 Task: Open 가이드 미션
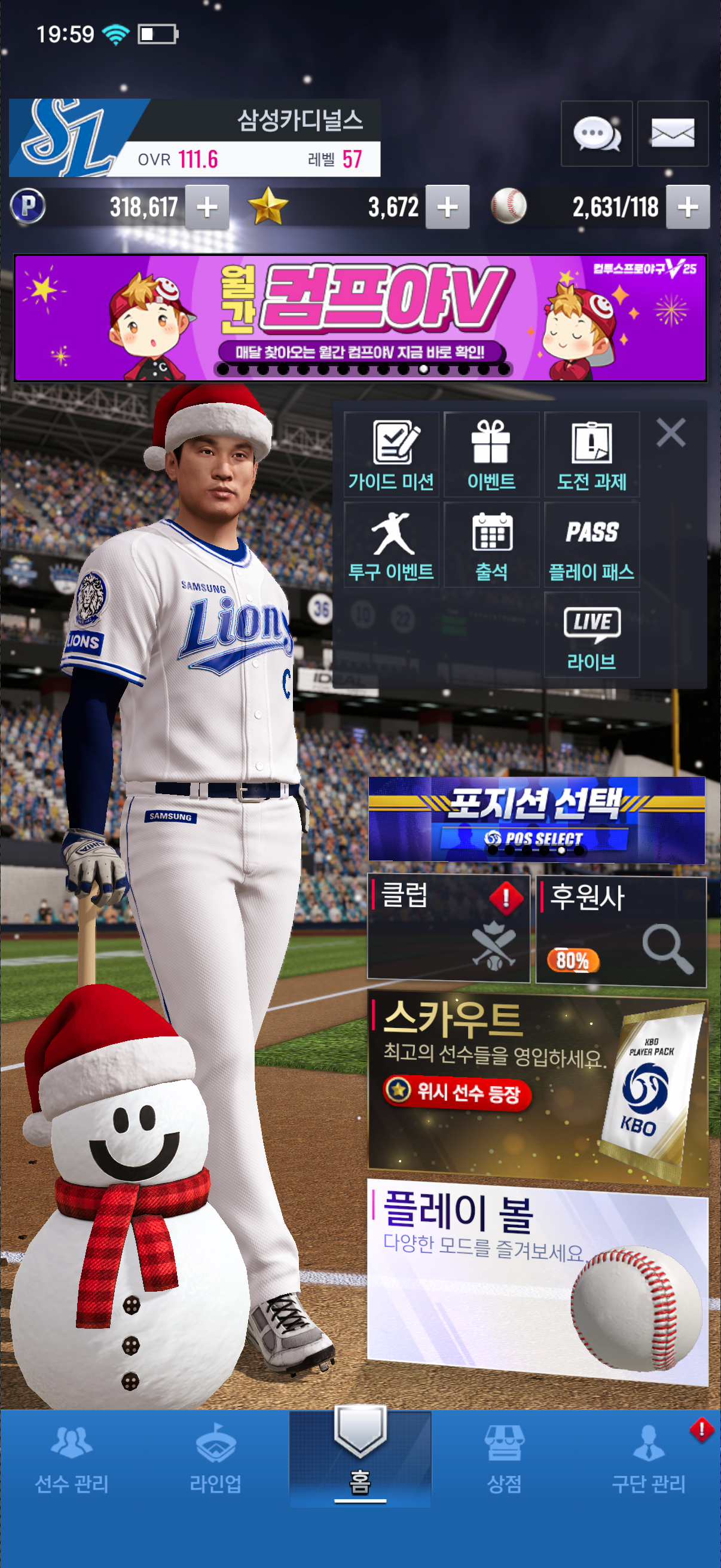pos(391,454)
